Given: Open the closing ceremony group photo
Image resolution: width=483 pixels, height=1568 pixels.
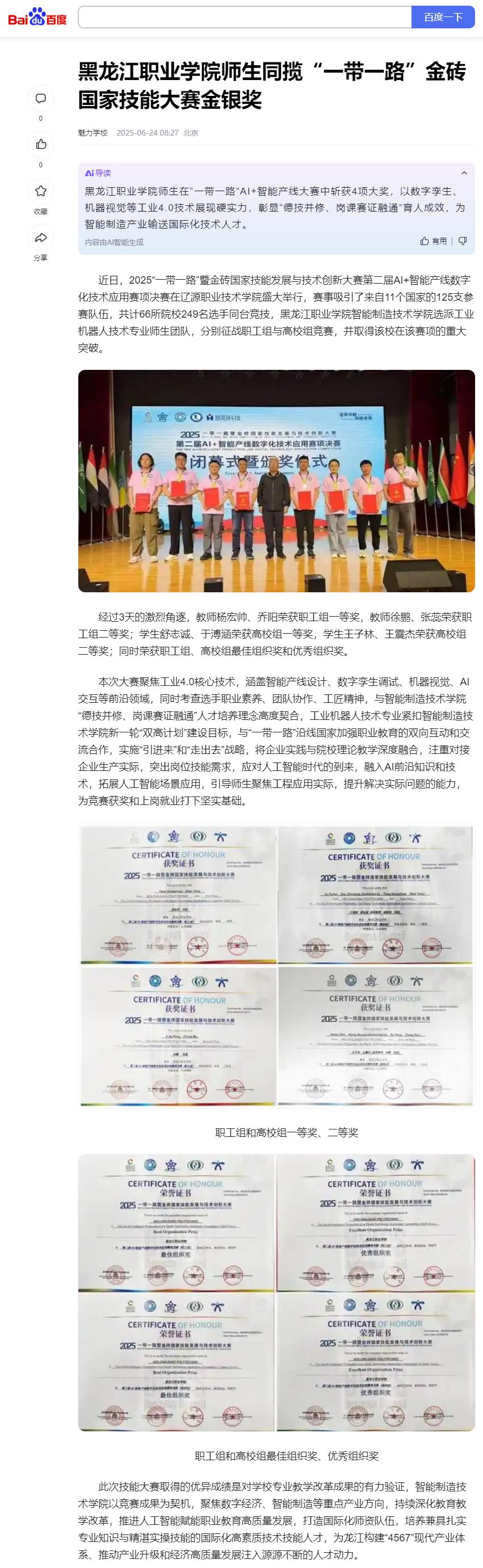Looking at the screenshot, I should (x=276, y=481).
